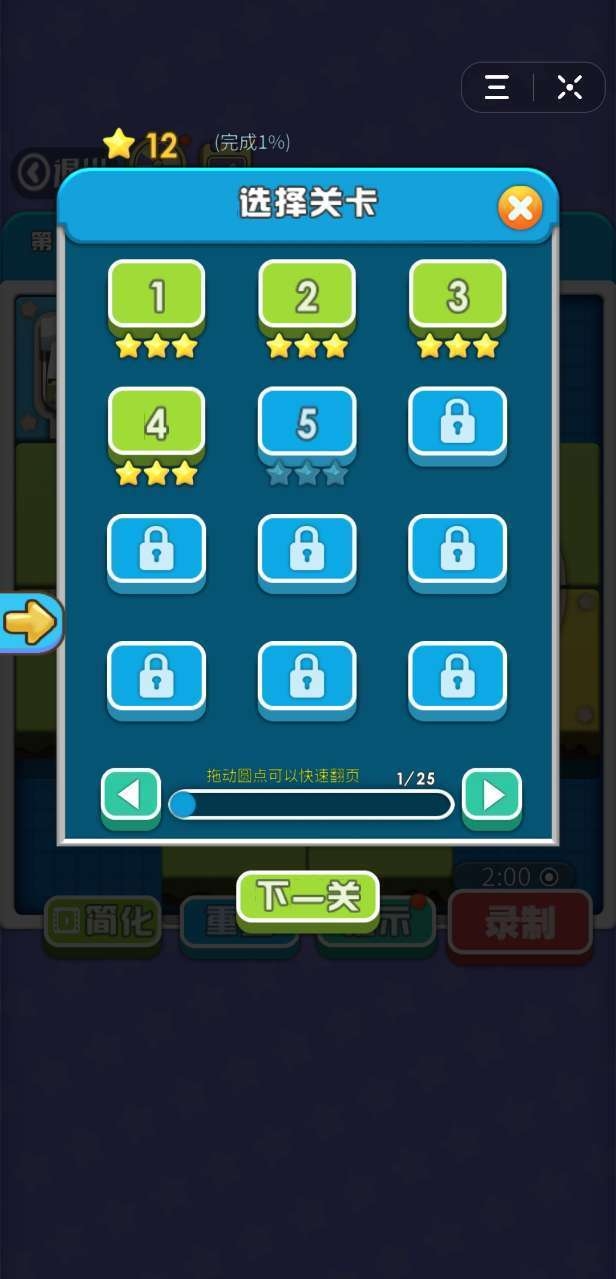This screenshot has width=616, height=1279.
Task: Select level 2
Action: [307, 296]
